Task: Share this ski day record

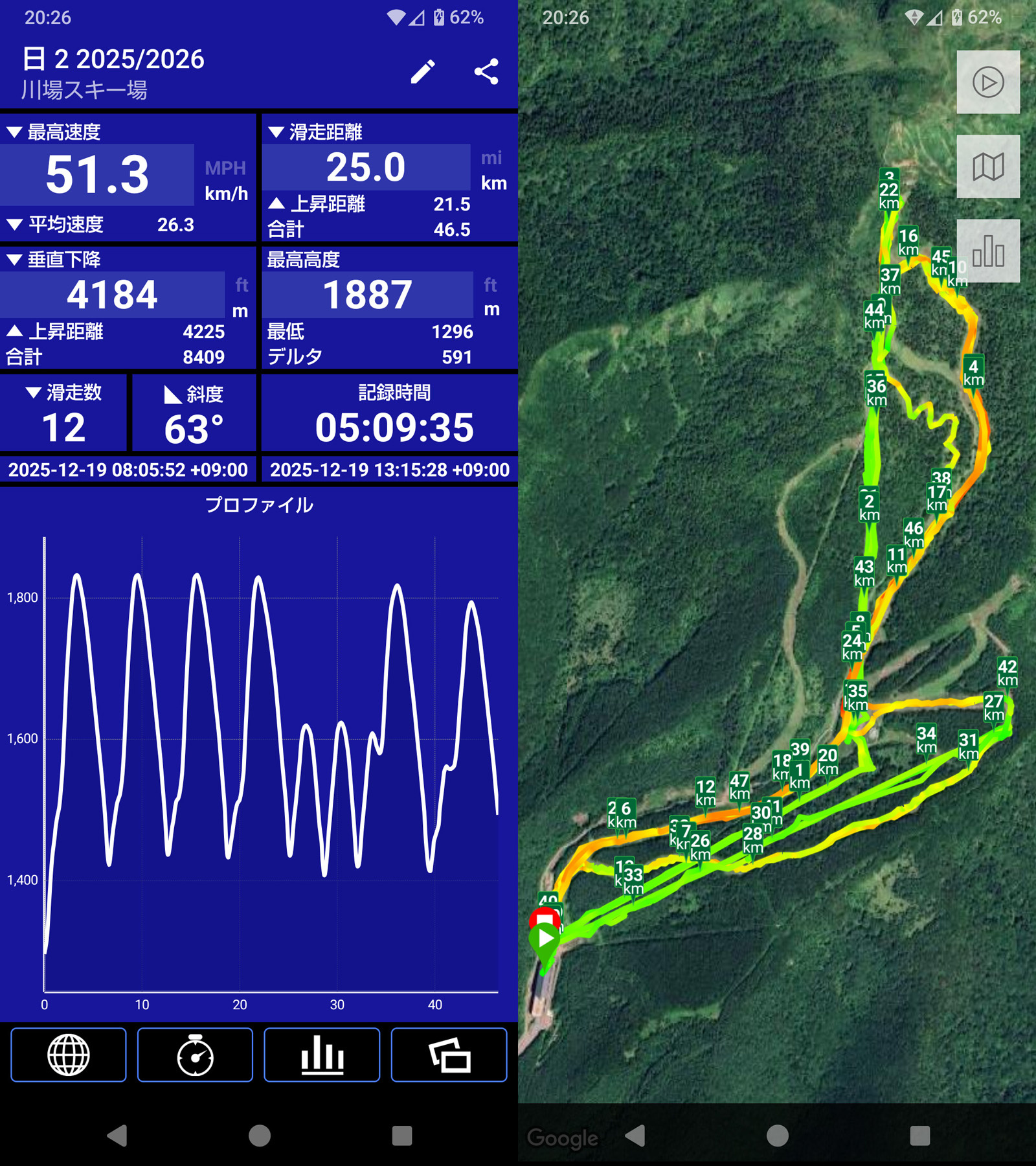Action: coord(486,72)
